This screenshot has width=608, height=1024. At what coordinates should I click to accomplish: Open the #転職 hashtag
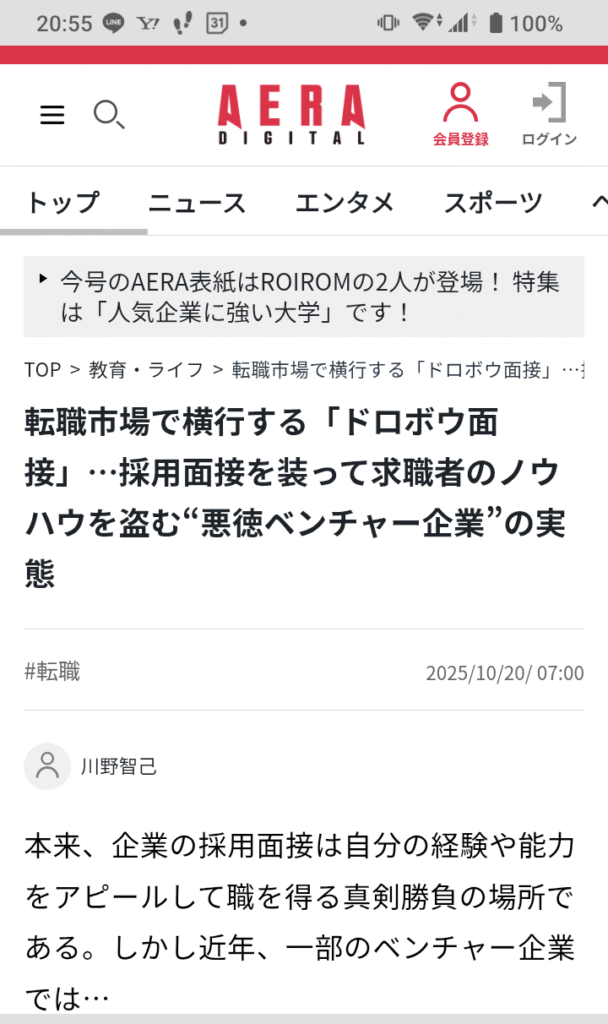pos(52,671)
